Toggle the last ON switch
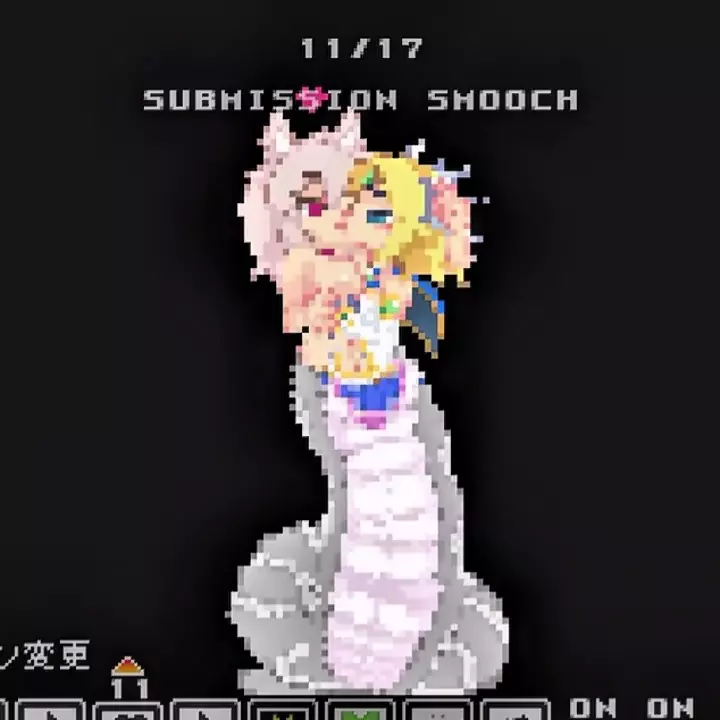 pyautogui.click(x=670, y=707)
